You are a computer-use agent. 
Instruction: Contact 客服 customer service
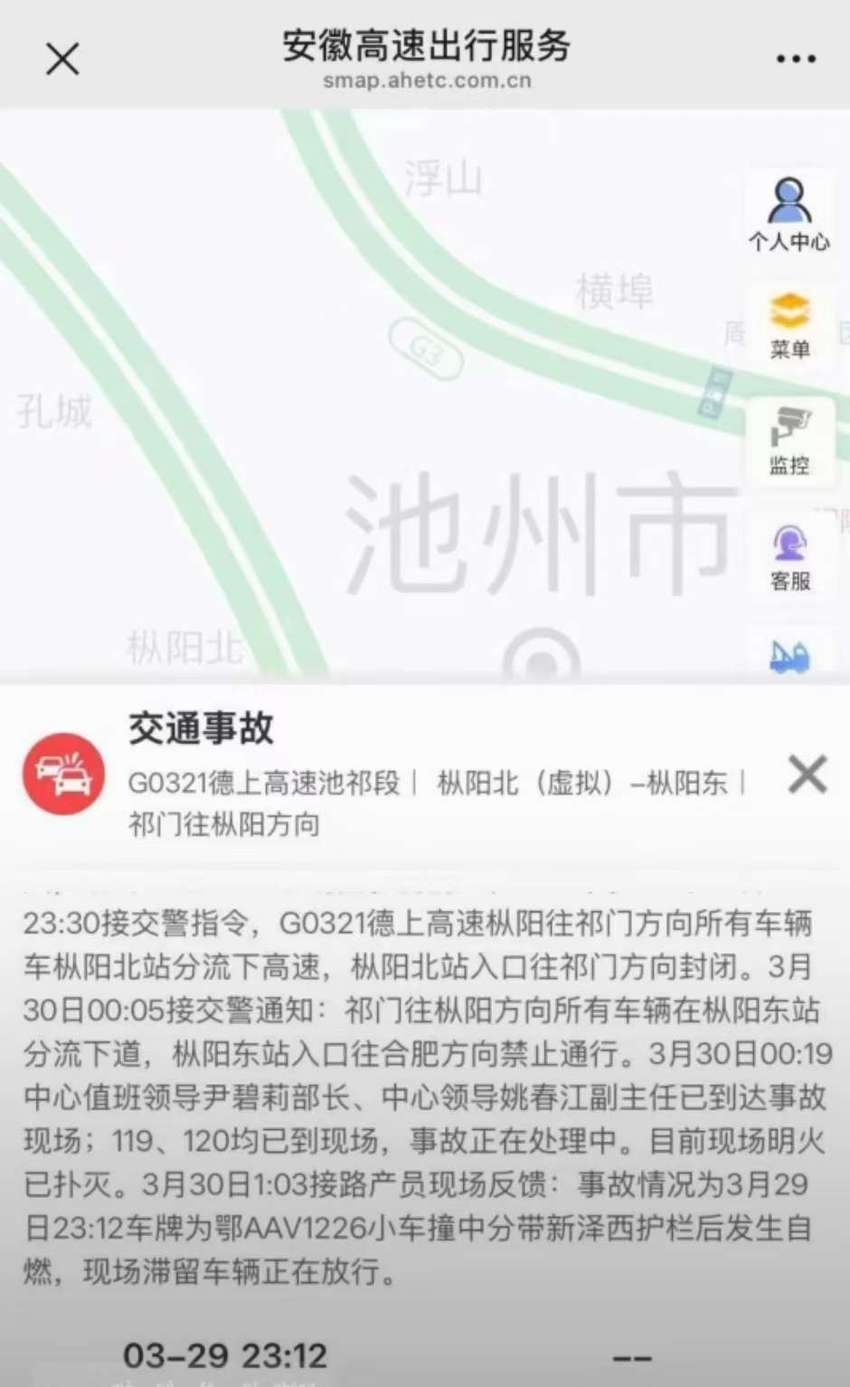(x=789, y=558)
